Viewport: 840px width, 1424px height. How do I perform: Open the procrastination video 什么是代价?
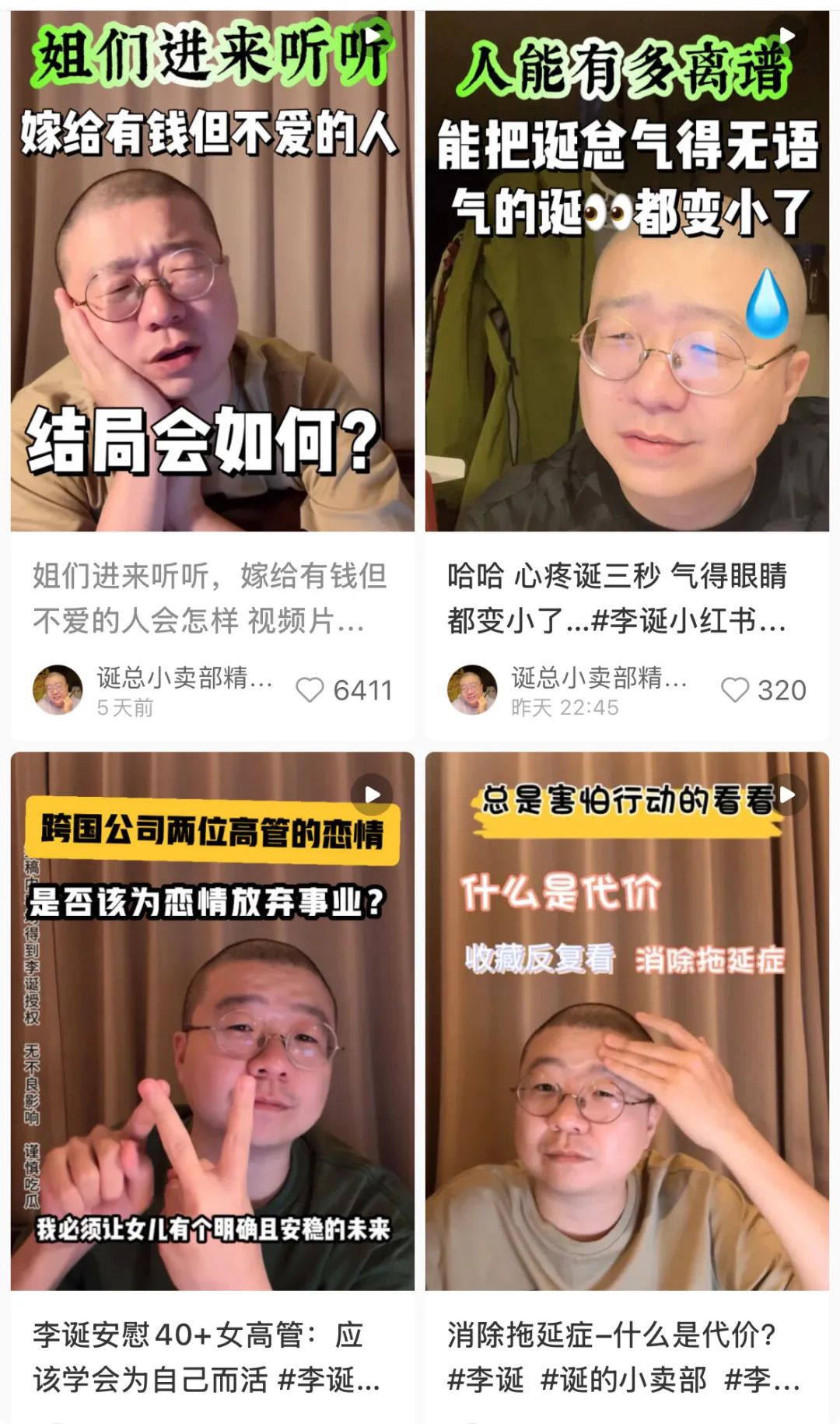pyautogui.click(x=627, y=1019)
